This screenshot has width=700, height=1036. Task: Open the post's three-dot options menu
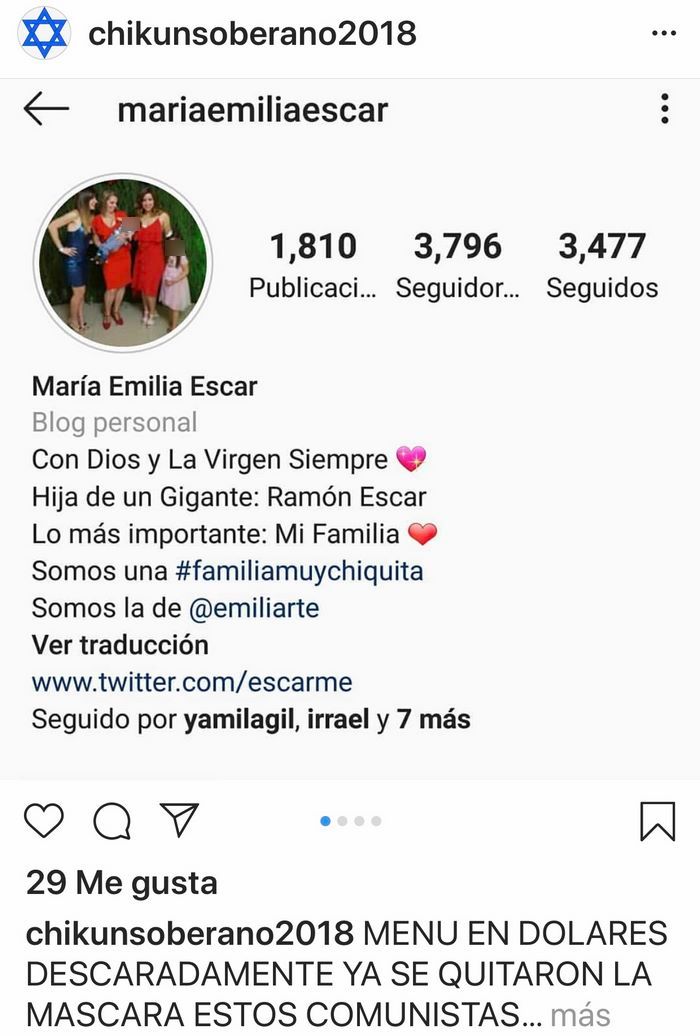(x=664, y=34)
